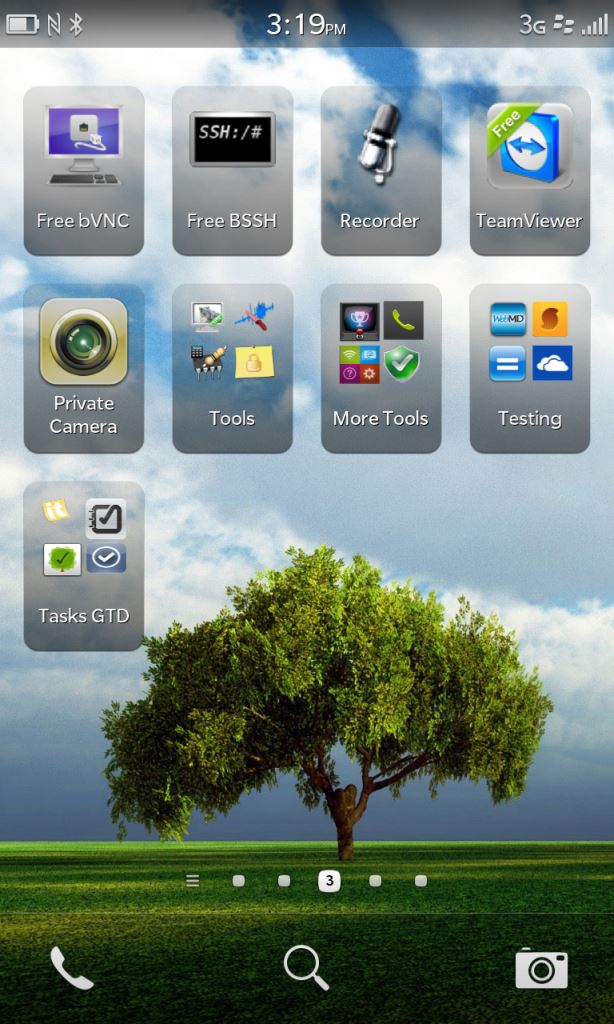Image resolution: width=614 pixels, height=1024 pixels.
Task: Launch TeamViewer
Action: click(530, 170)
